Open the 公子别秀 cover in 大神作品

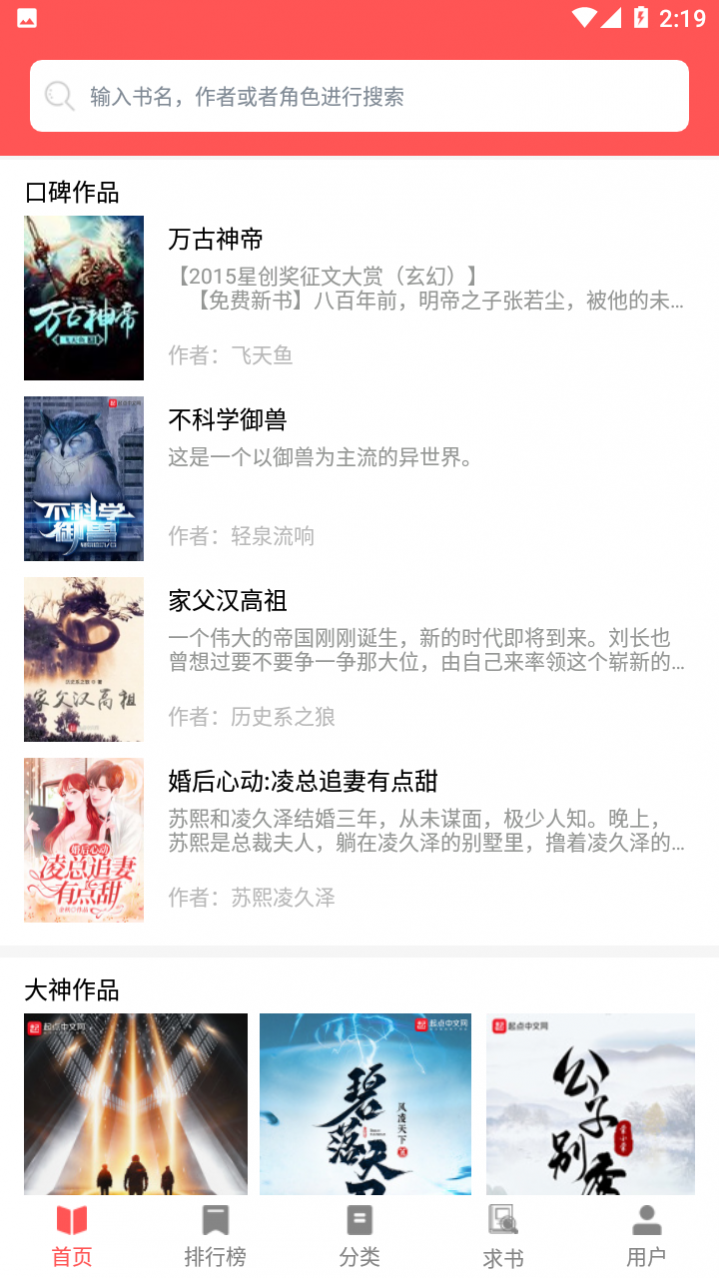click(590, 1103)
